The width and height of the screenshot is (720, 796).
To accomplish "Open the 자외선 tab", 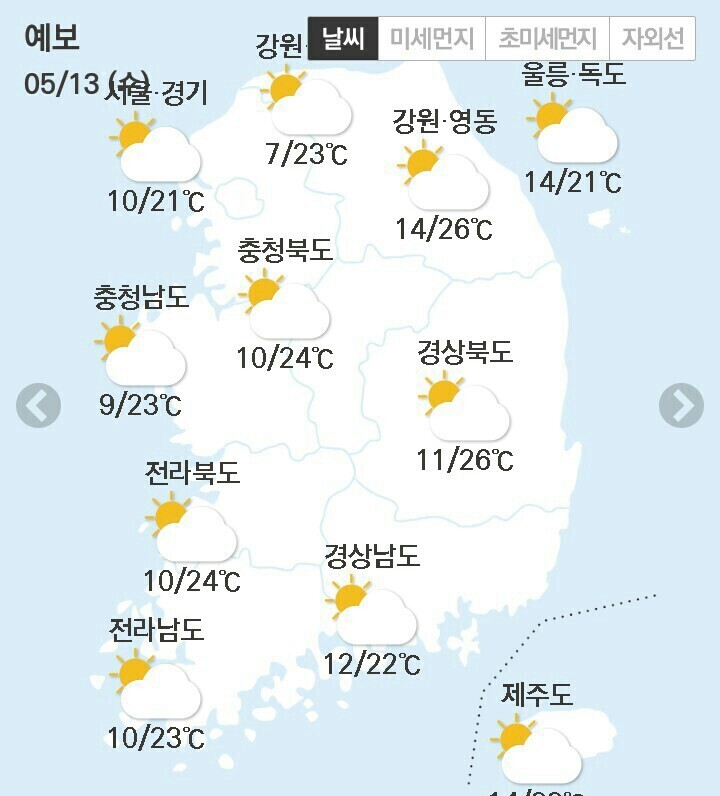I will (652, 39).
